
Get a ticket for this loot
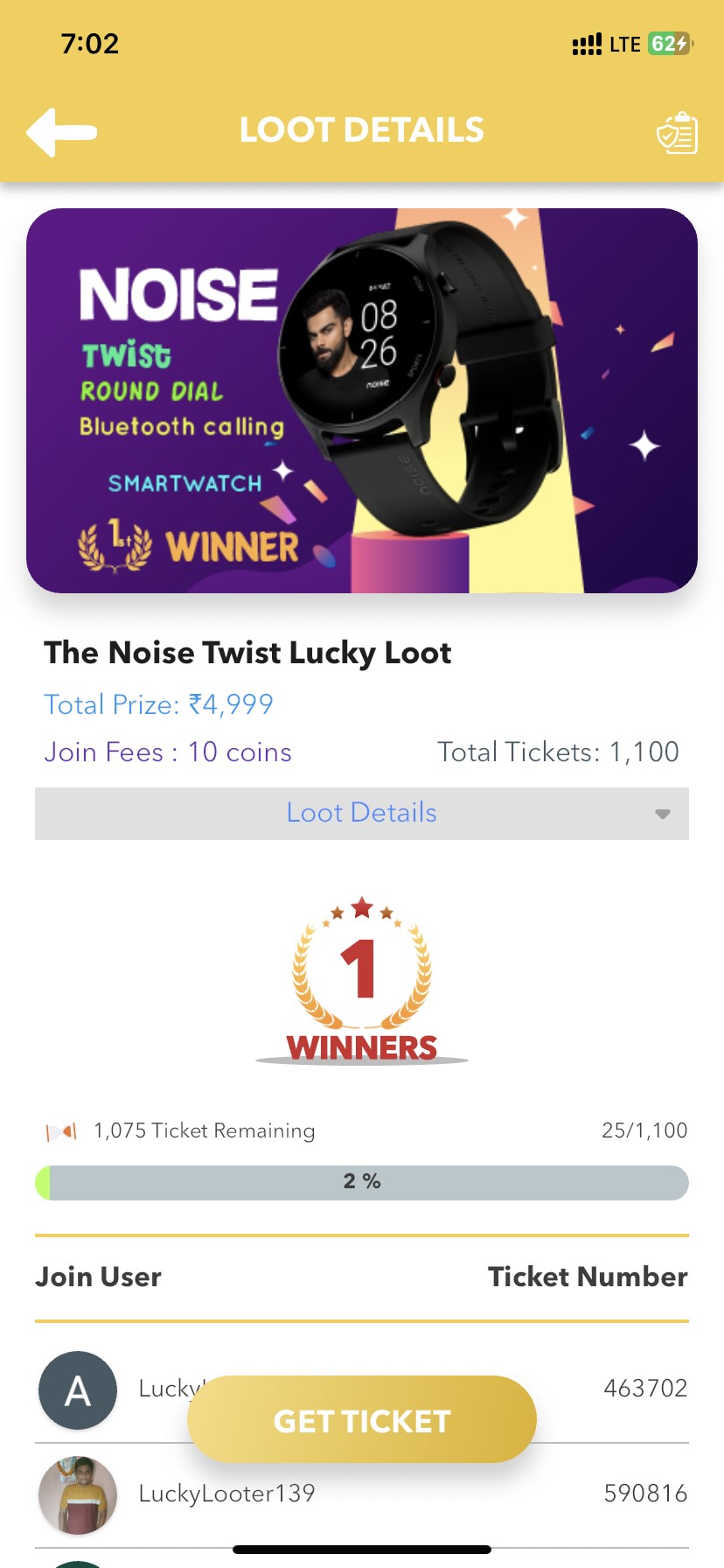(361, 1419)
